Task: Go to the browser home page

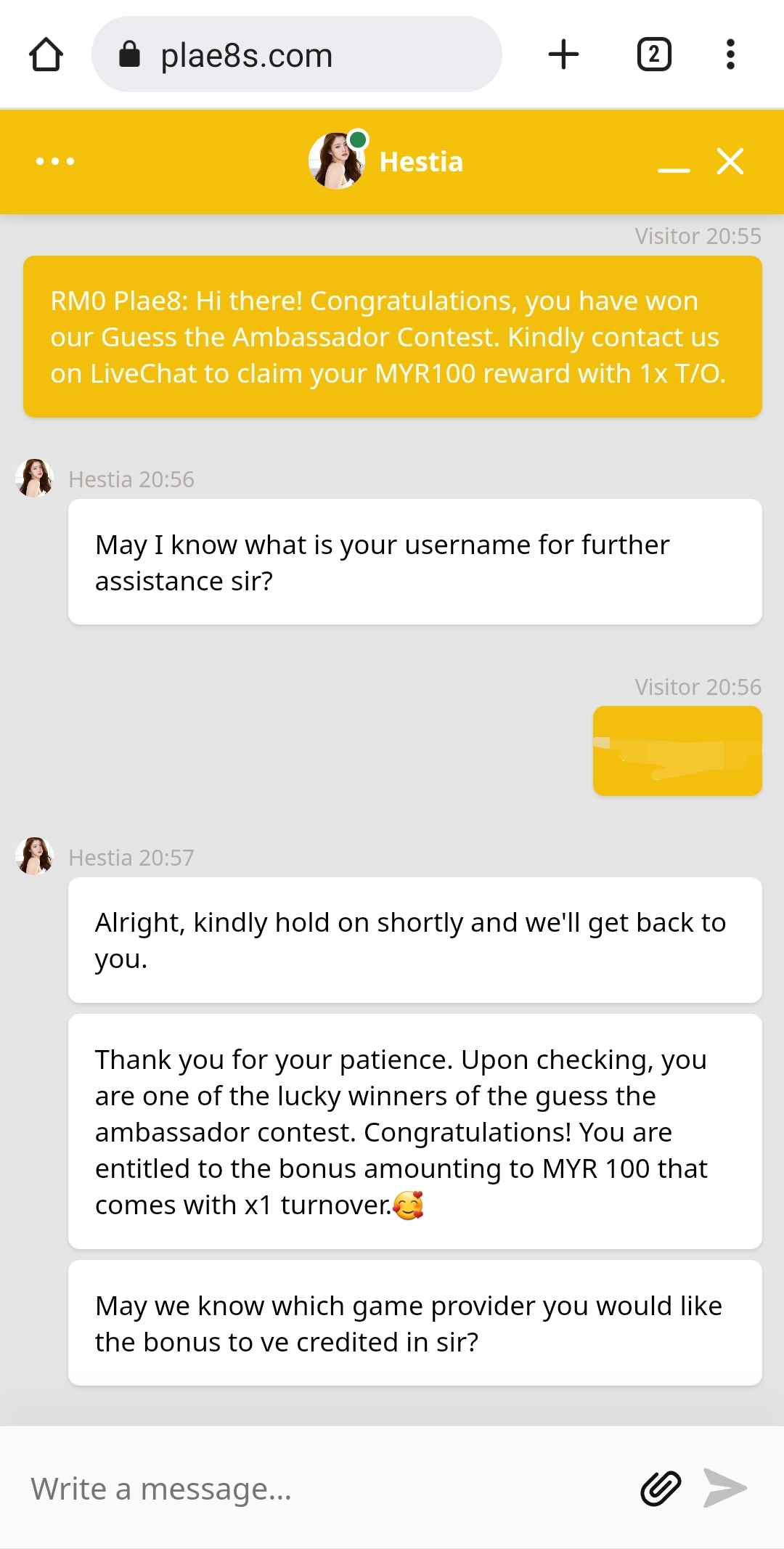Action: pos(46,54)
